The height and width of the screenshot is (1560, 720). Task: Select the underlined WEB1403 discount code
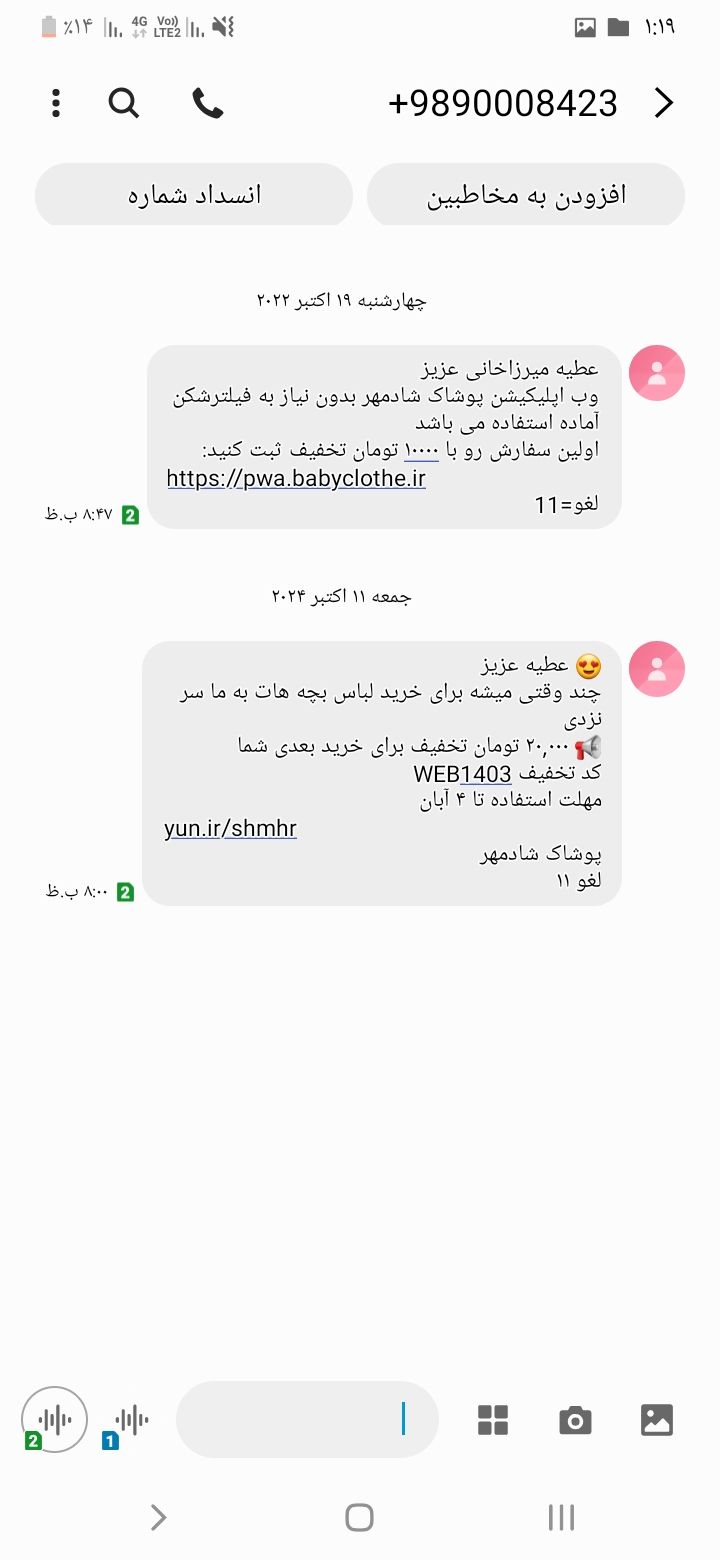(x=462, y=775)
